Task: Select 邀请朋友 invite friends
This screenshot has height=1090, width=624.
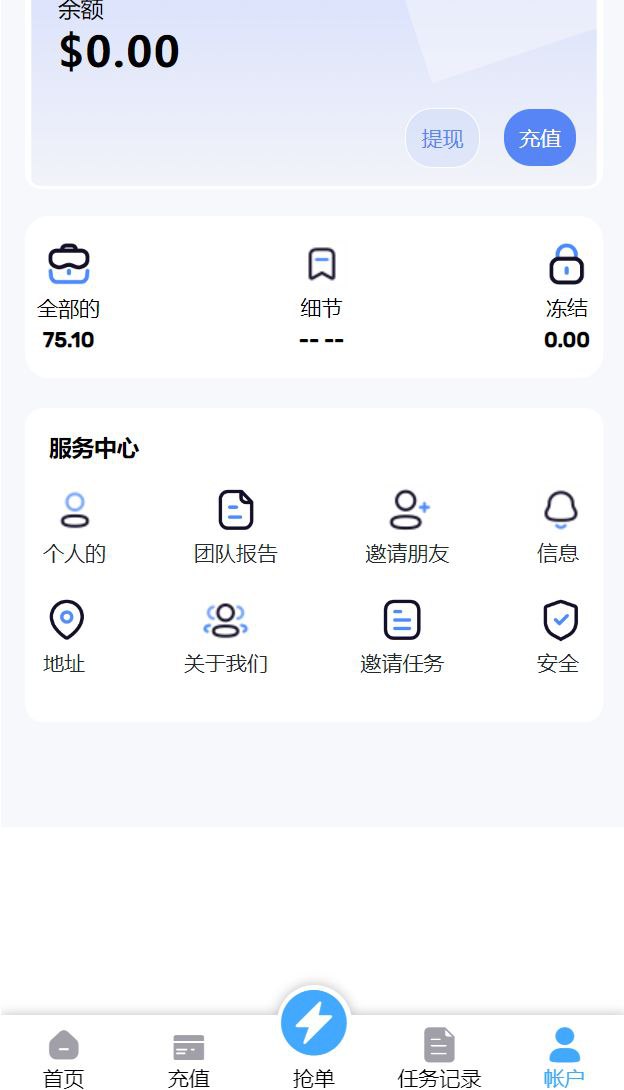Action: click(407, 526)
